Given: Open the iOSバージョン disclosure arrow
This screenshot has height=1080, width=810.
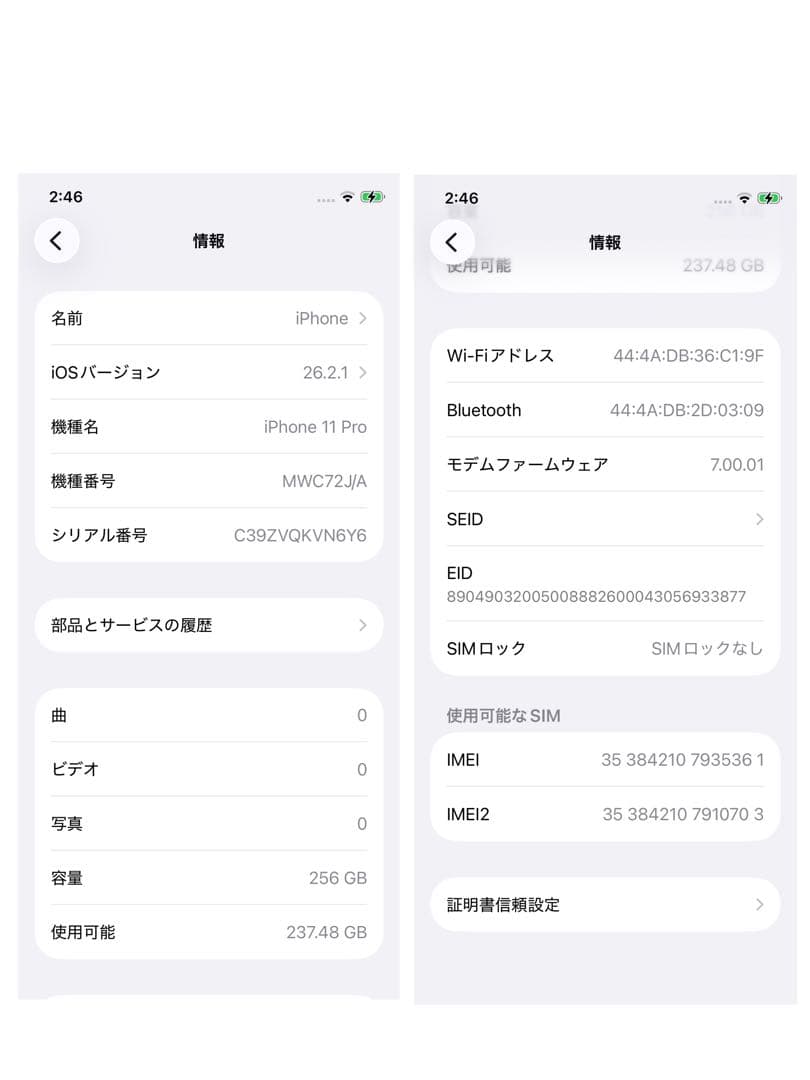Looking at the screenshot, I should pyautogui.click(x=364, y=372).
